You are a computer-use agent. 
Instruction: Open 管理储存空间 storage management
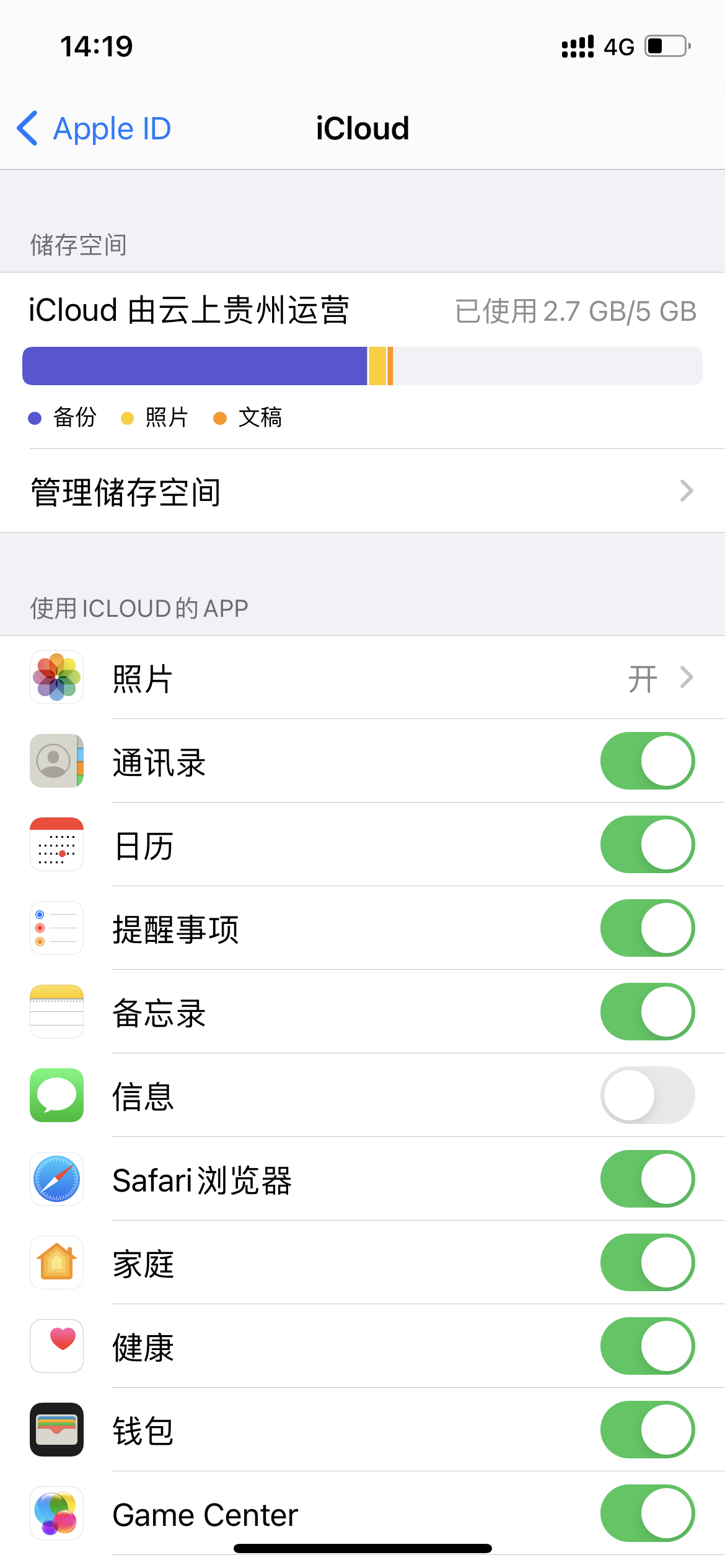(x=362, y=491)
